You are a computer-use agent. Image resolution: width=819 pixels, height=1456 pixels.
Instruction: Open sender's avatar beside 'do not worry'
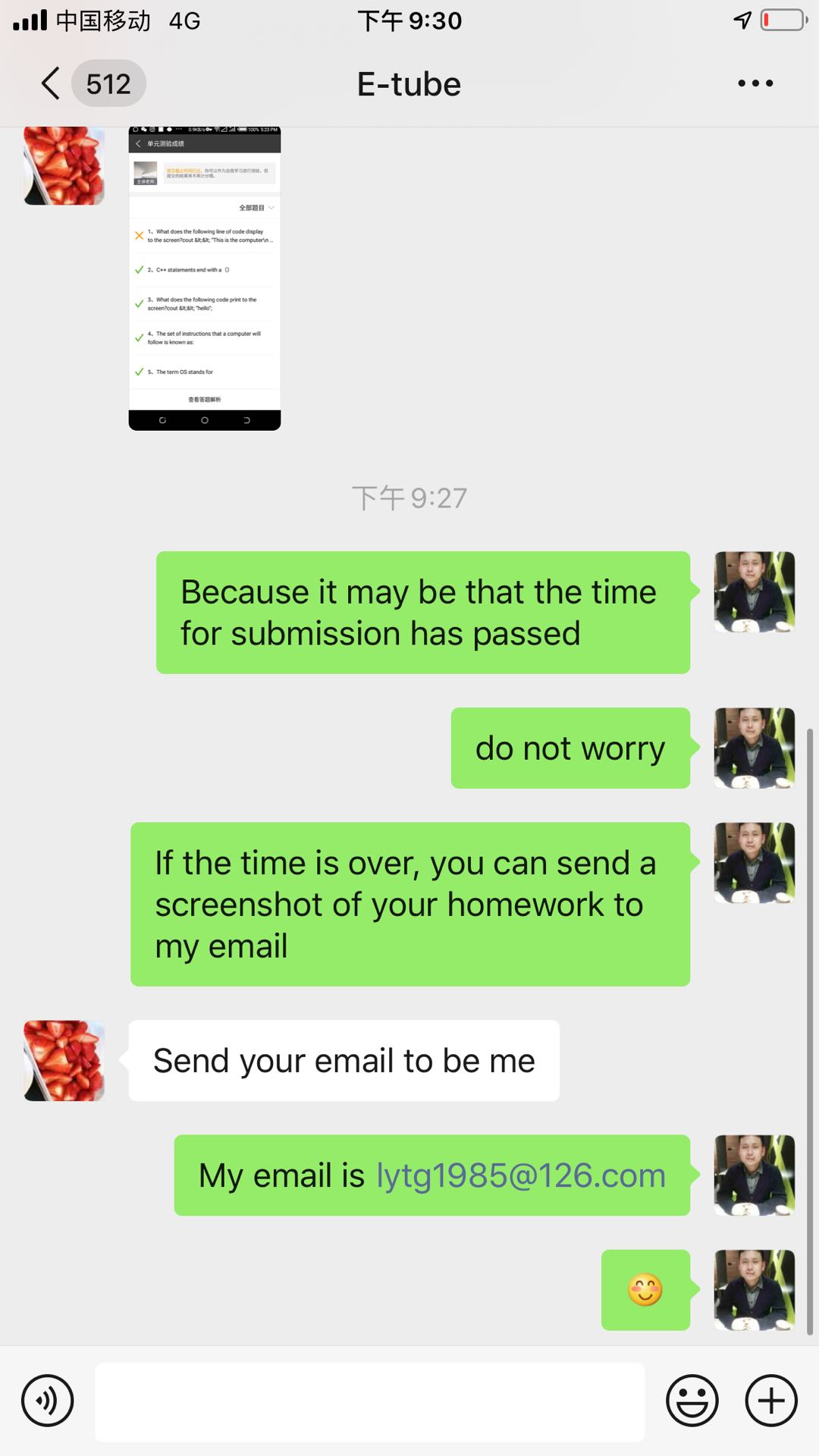(x=755, y=748)
